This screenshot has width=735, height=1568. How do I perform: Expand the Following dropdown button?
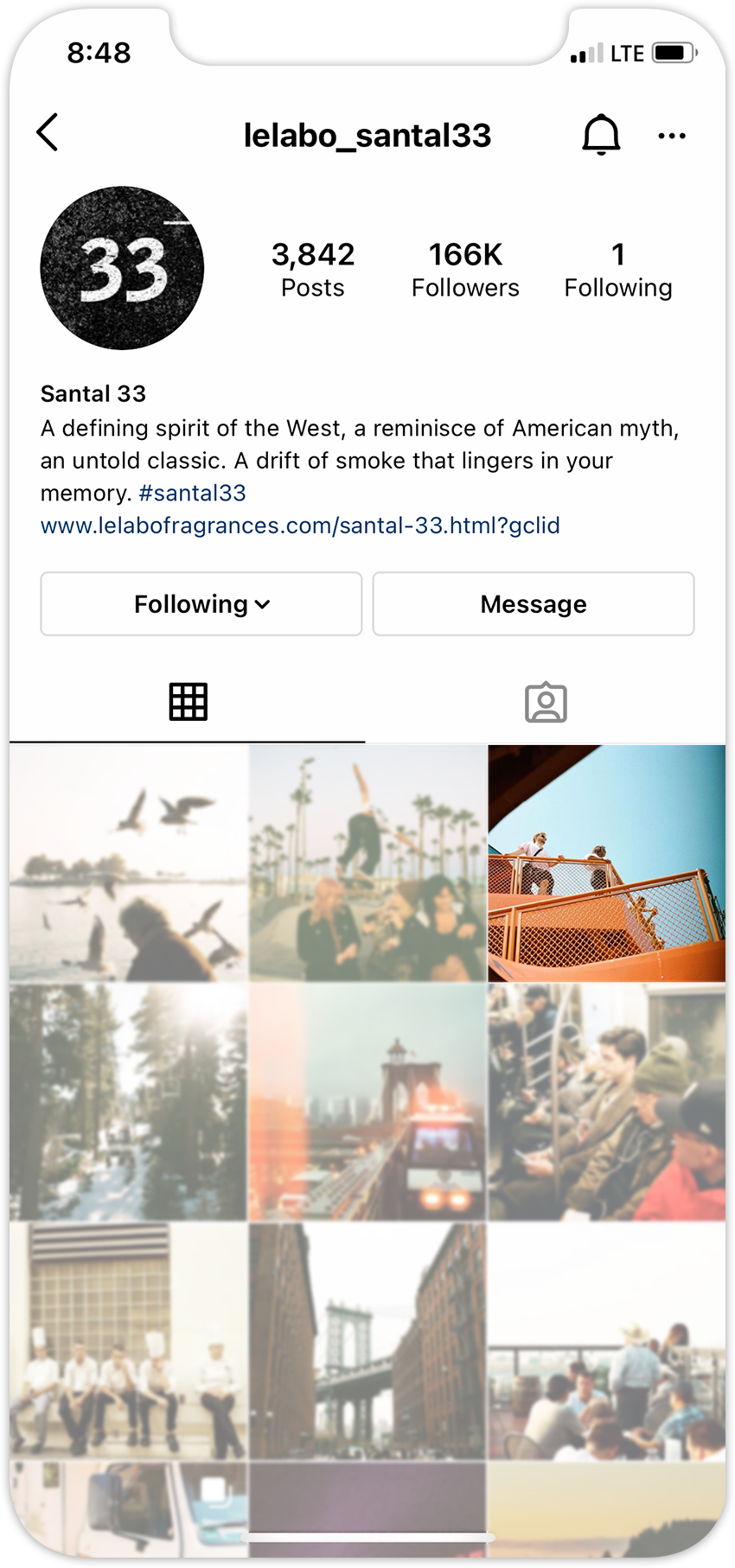[201, 604]
